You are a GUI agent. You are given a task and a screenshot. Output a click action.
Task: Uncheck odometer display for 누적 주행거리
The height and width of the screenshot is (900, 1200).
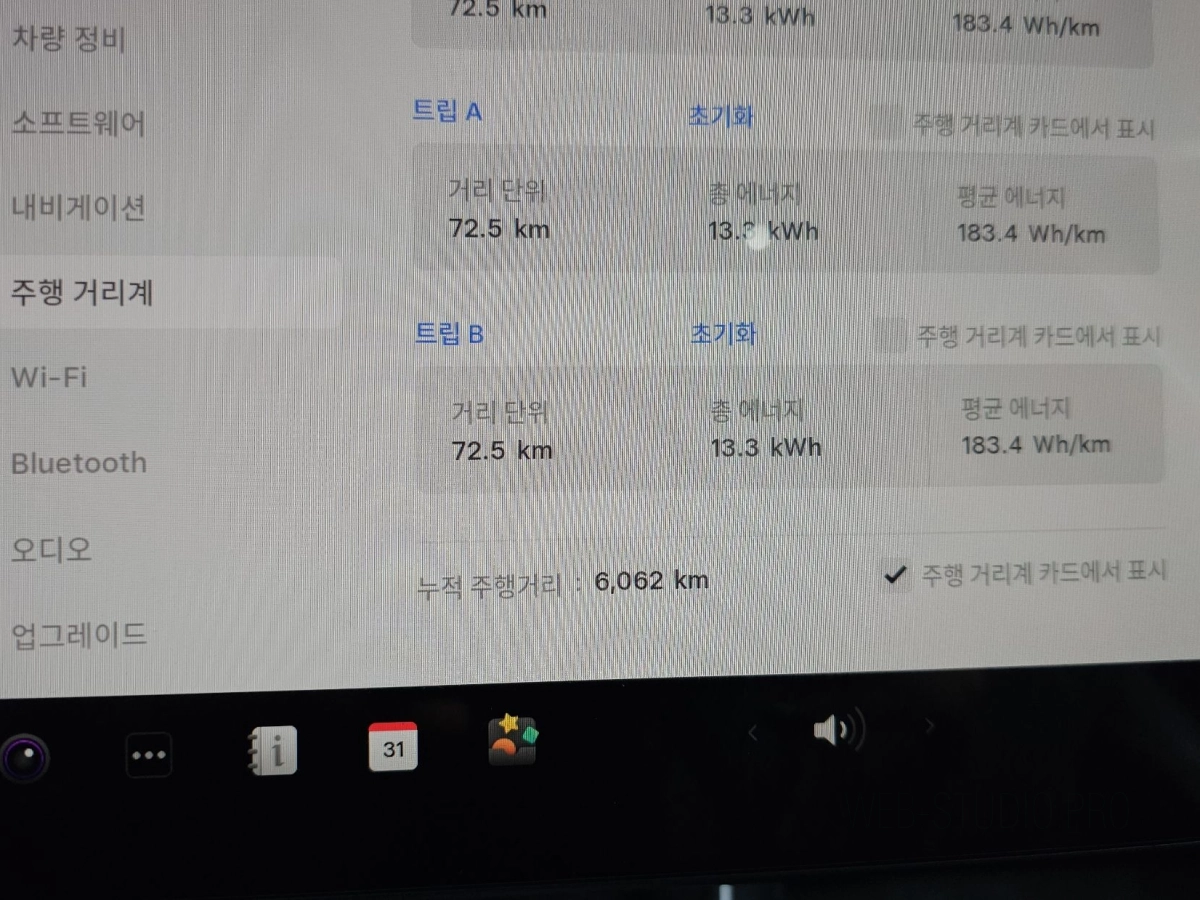point(895,575)
